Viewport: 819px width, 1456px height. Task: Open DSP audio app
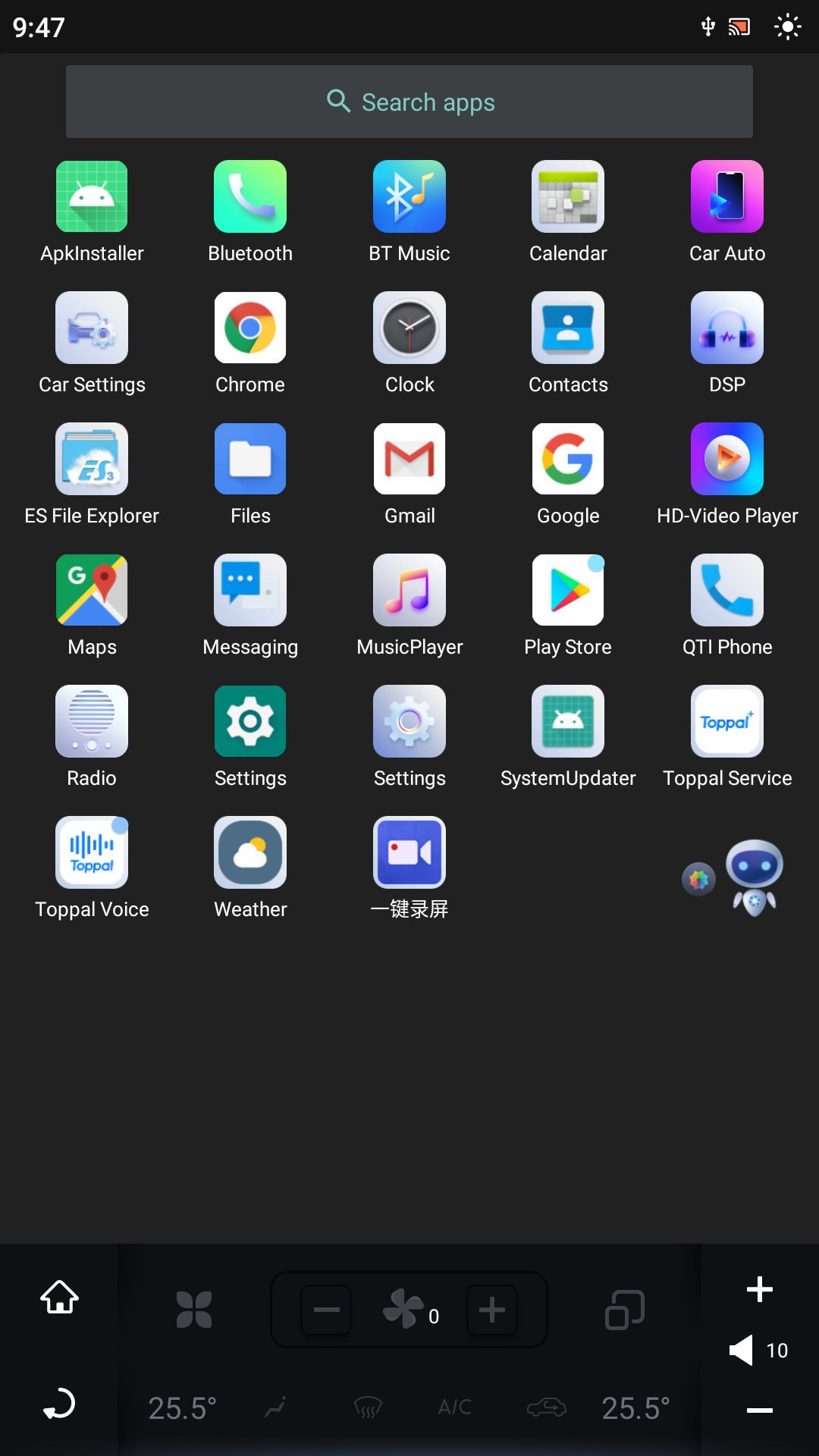(726, 328)
